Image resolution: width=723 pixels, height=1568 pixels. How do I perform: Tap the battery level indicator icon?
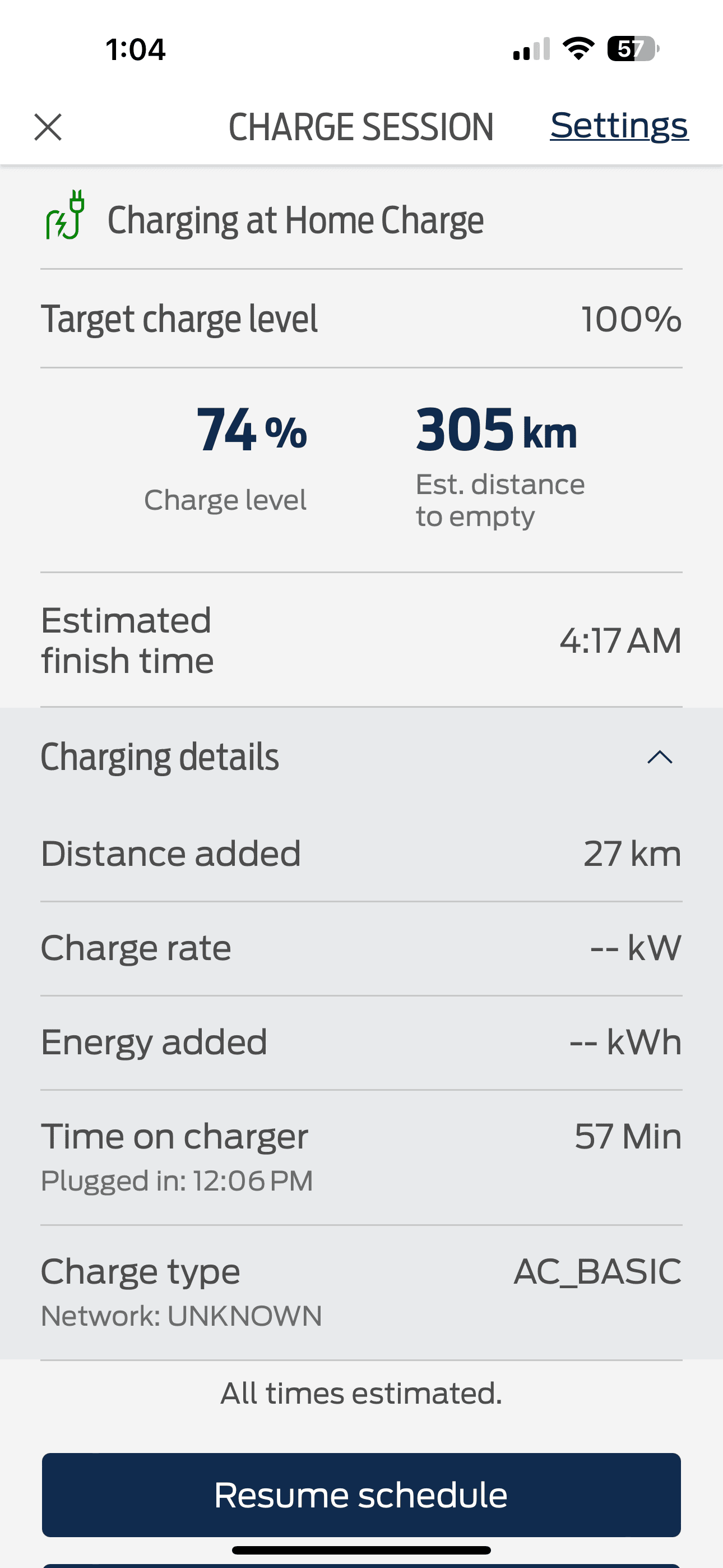633,50
